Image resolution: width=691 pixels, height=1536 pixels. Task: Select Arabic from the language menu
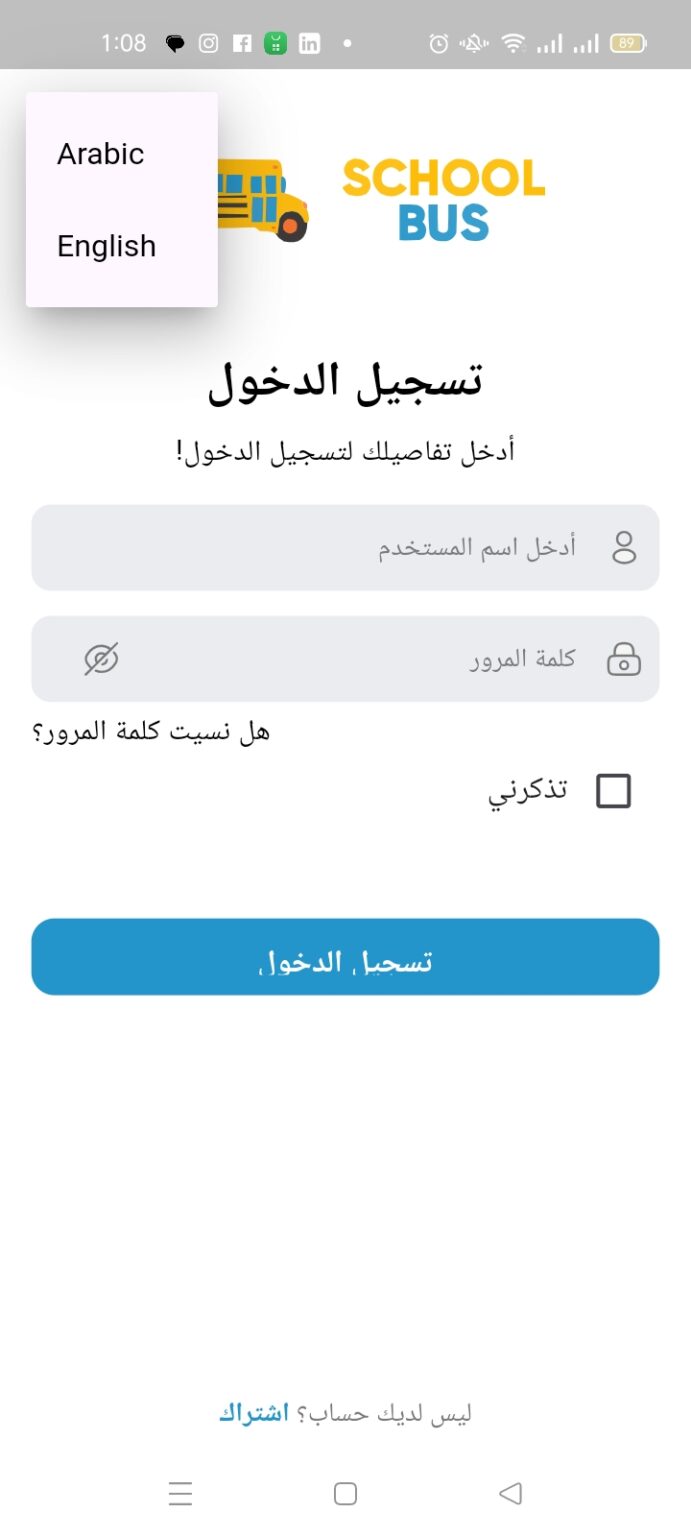101,154
